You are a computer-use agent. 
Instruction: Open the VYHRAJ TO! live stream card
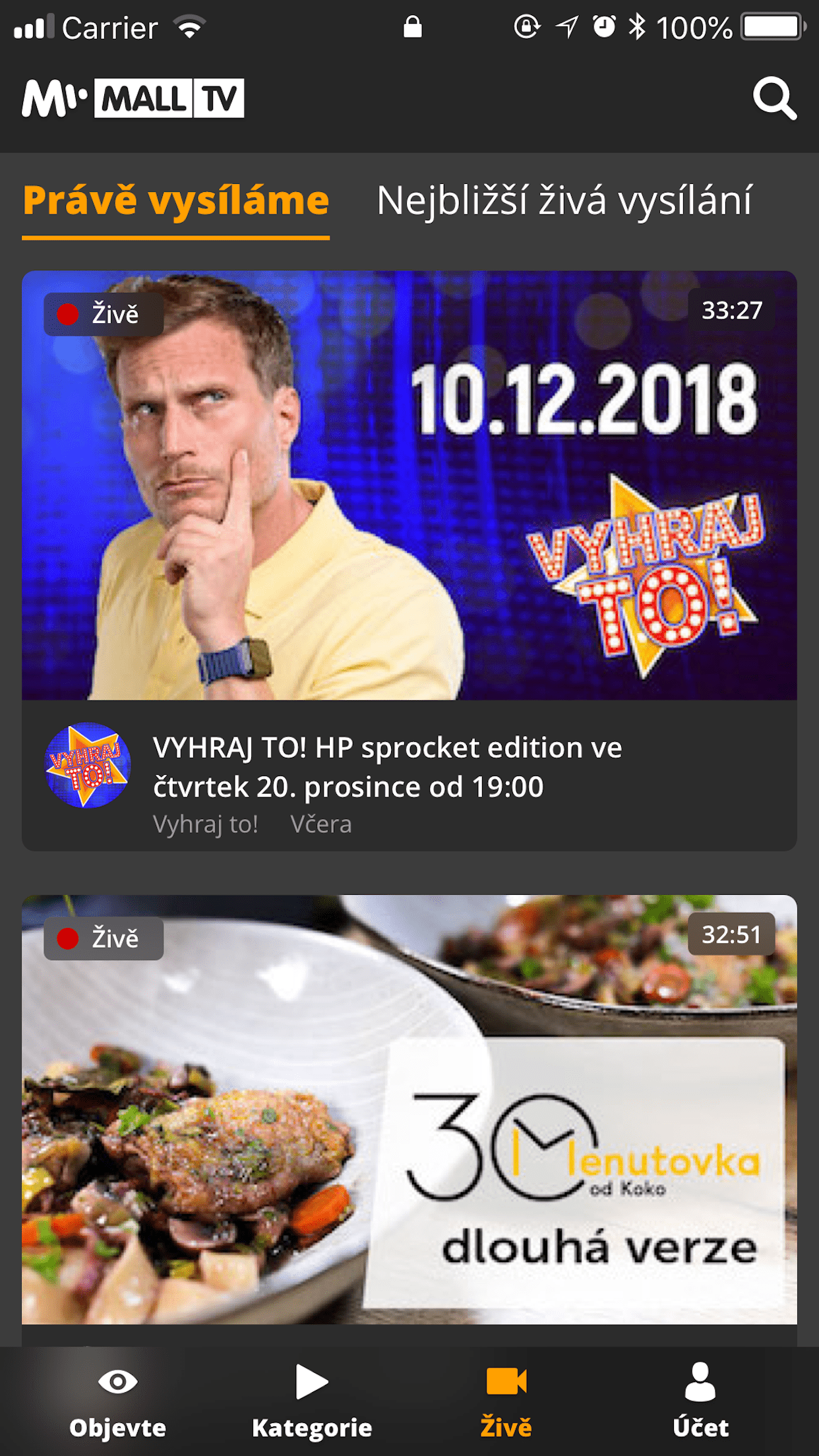click(409, 485)
